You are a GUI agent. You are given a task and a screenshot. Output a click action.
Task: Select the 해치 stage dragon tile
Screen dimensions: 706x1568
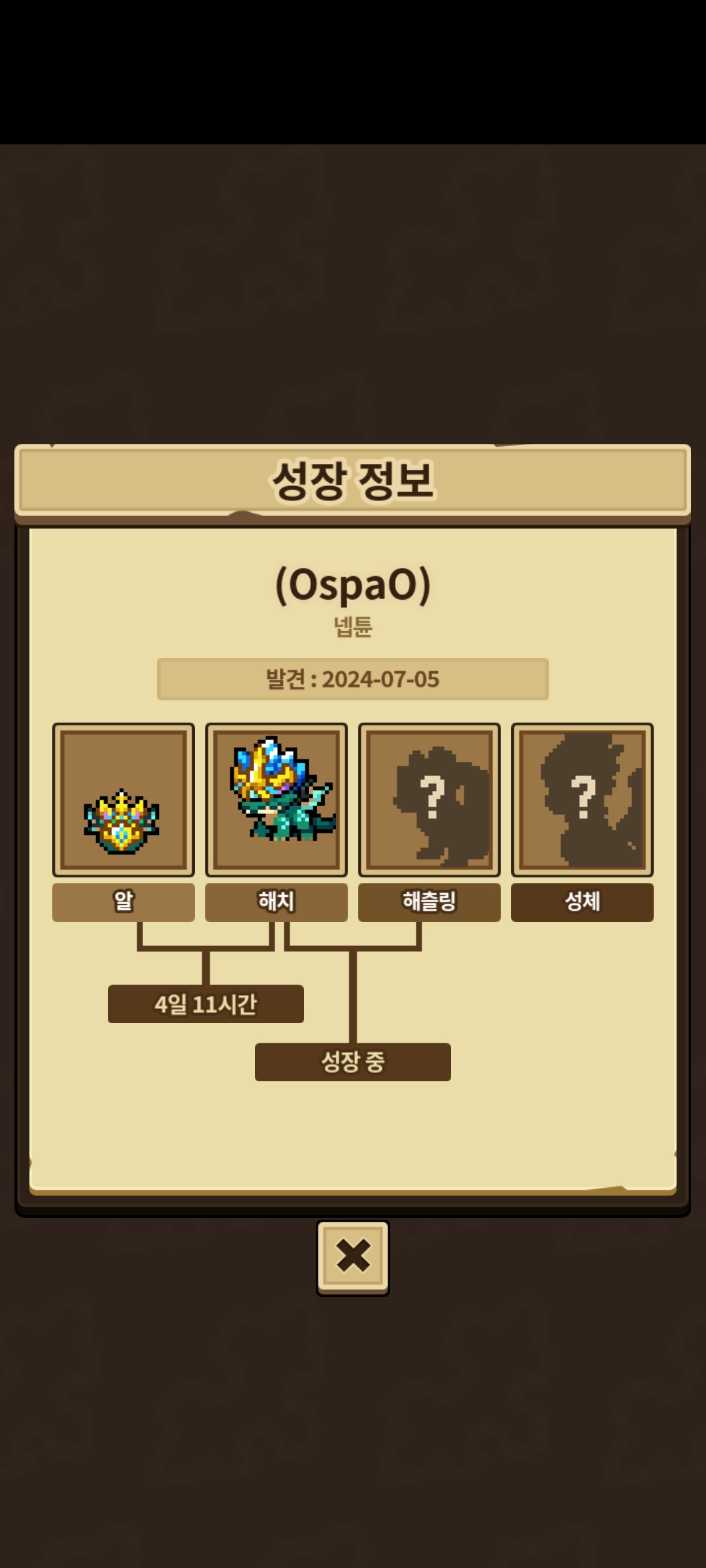tap(277, 800)
